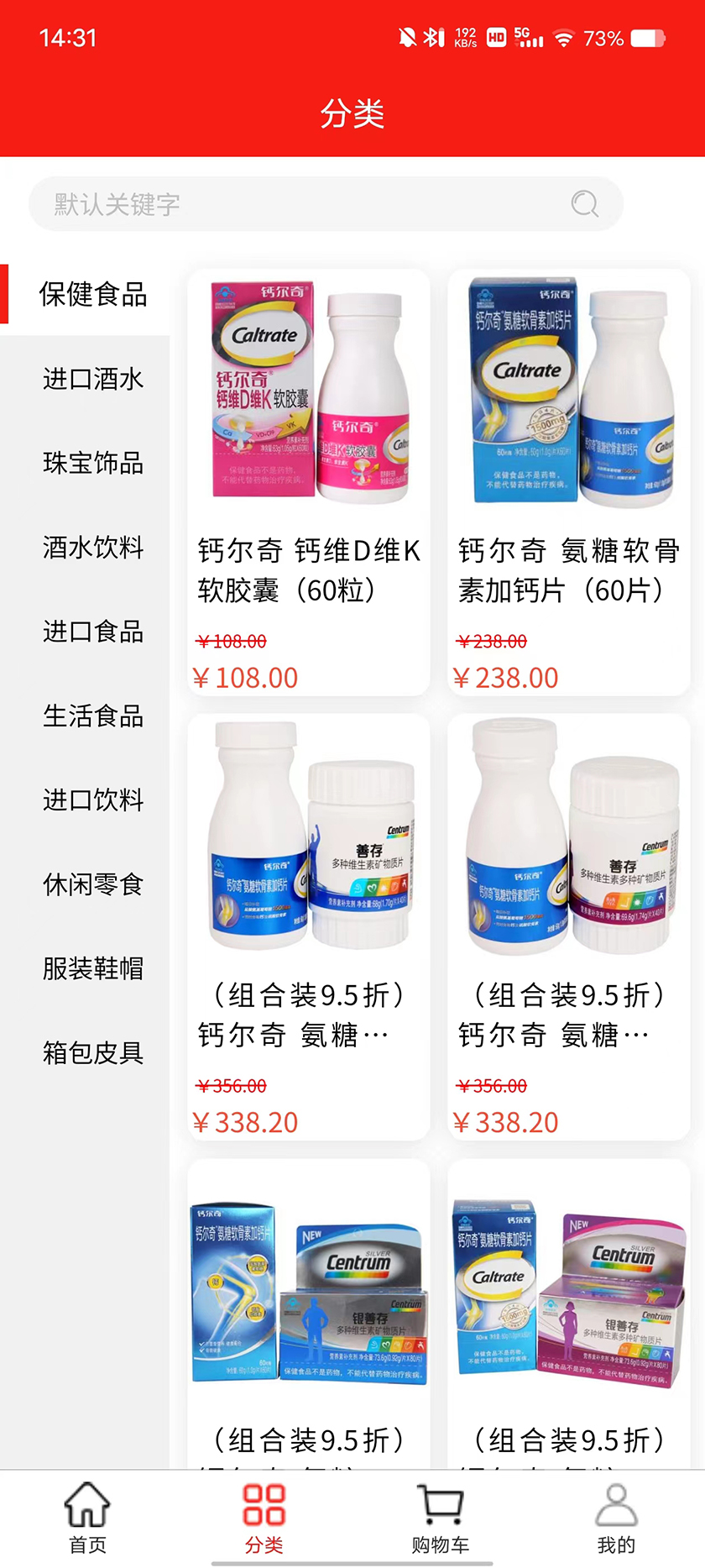Open the 珠宝饰品 category
705x1568 pixels.
pos(92,463)
